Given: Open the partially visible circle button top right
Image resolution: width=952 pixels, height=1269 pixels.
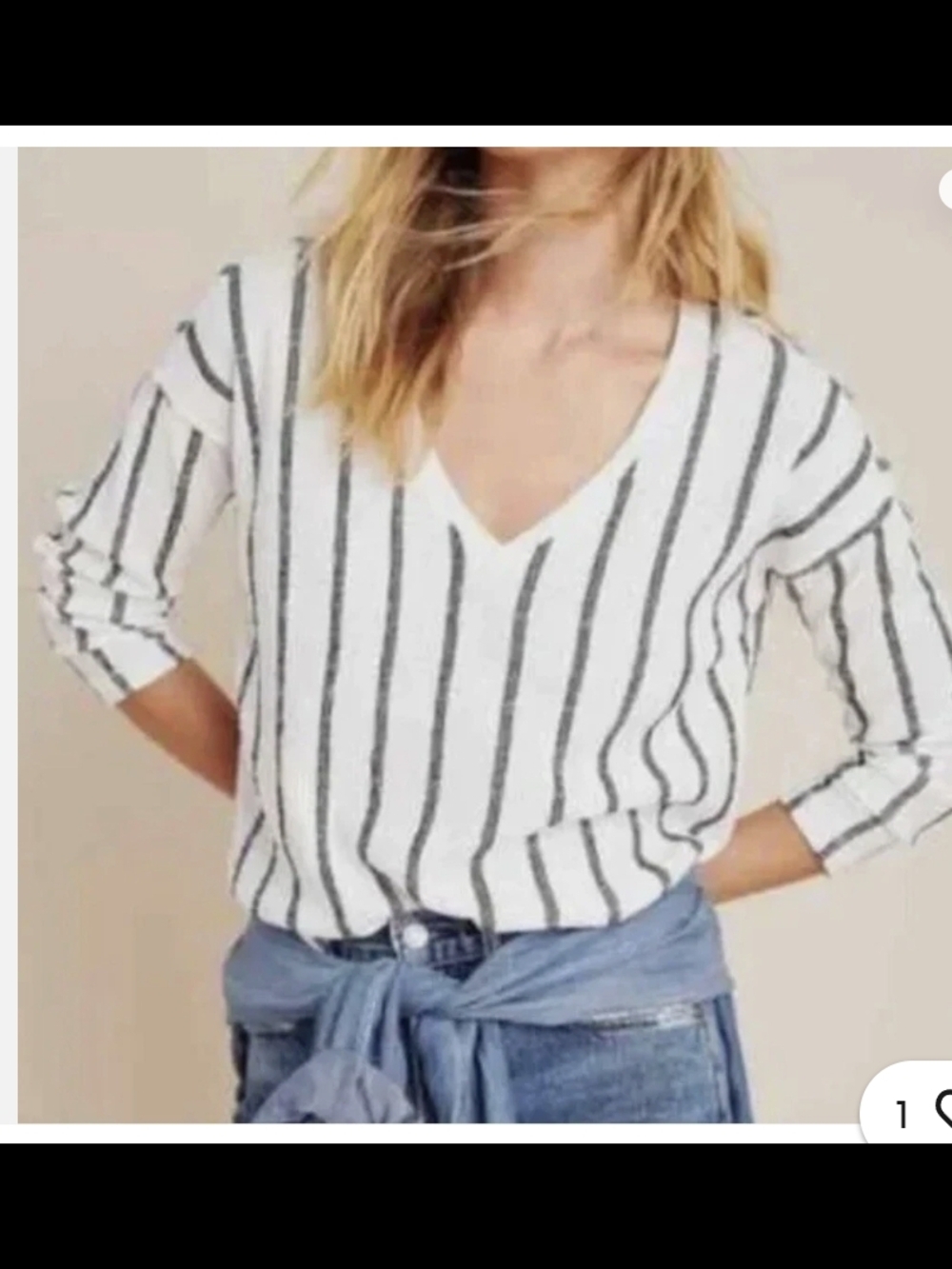Looking at the screenshot, I should (x=947, y=190).
